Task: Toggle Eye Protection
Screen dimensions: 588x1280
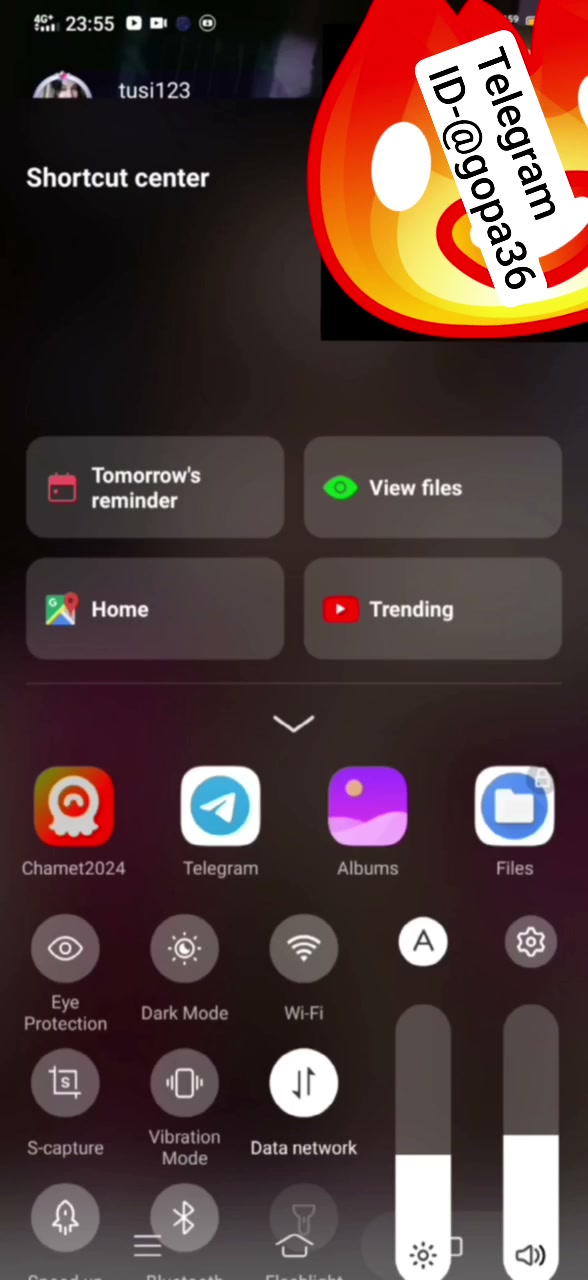Action: pos(65,948)
